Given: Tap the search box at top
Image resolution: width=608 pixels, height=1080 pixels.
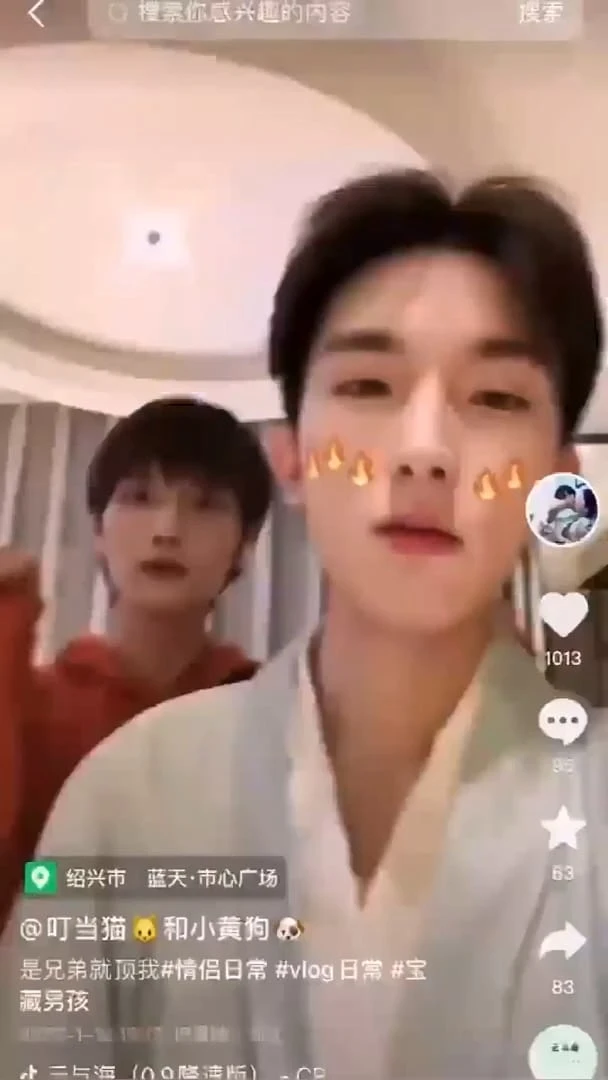Looking at the screenshot, I should click(300, 14).
